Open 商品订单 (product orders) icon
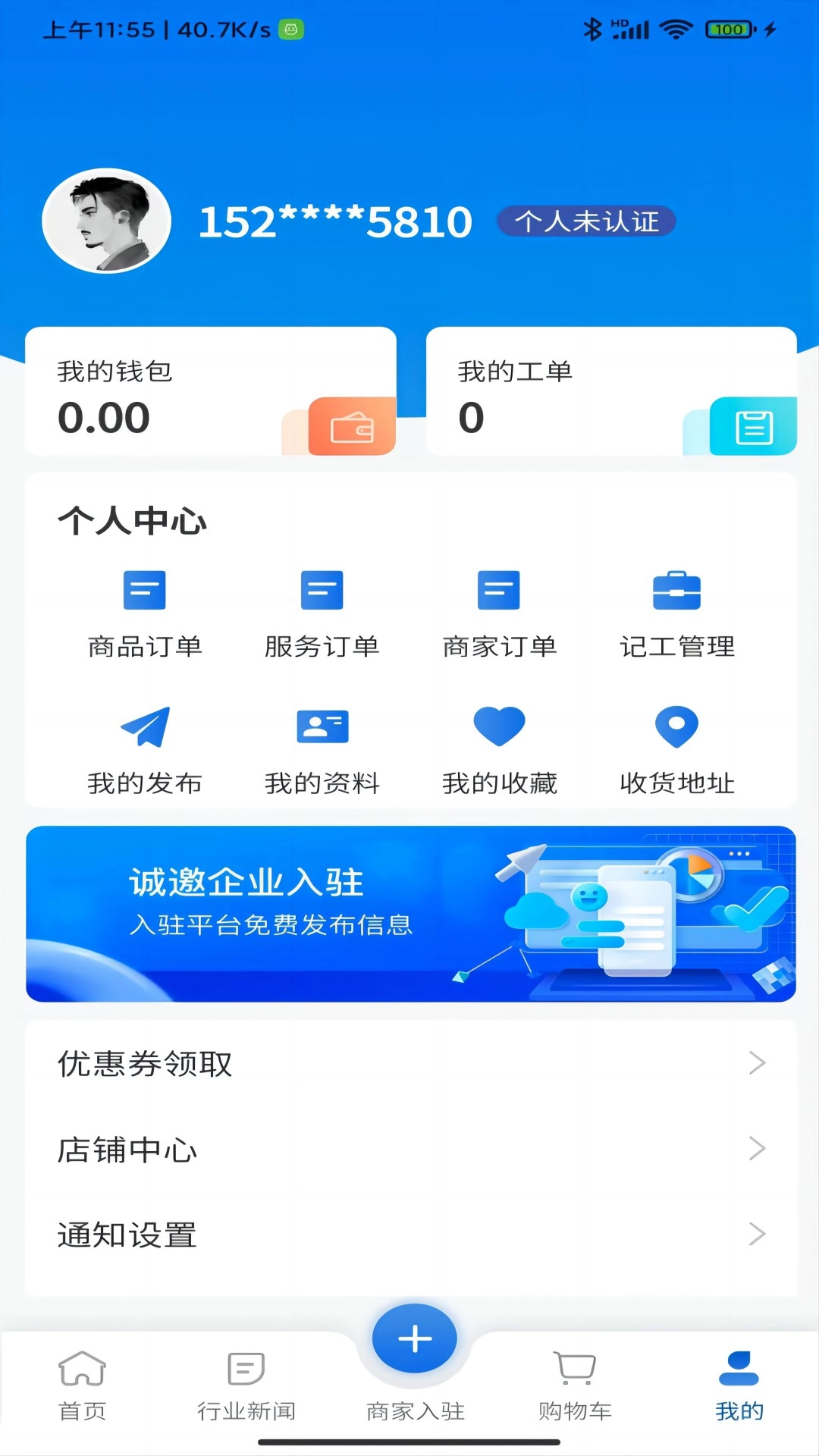 tap(144, 590)
